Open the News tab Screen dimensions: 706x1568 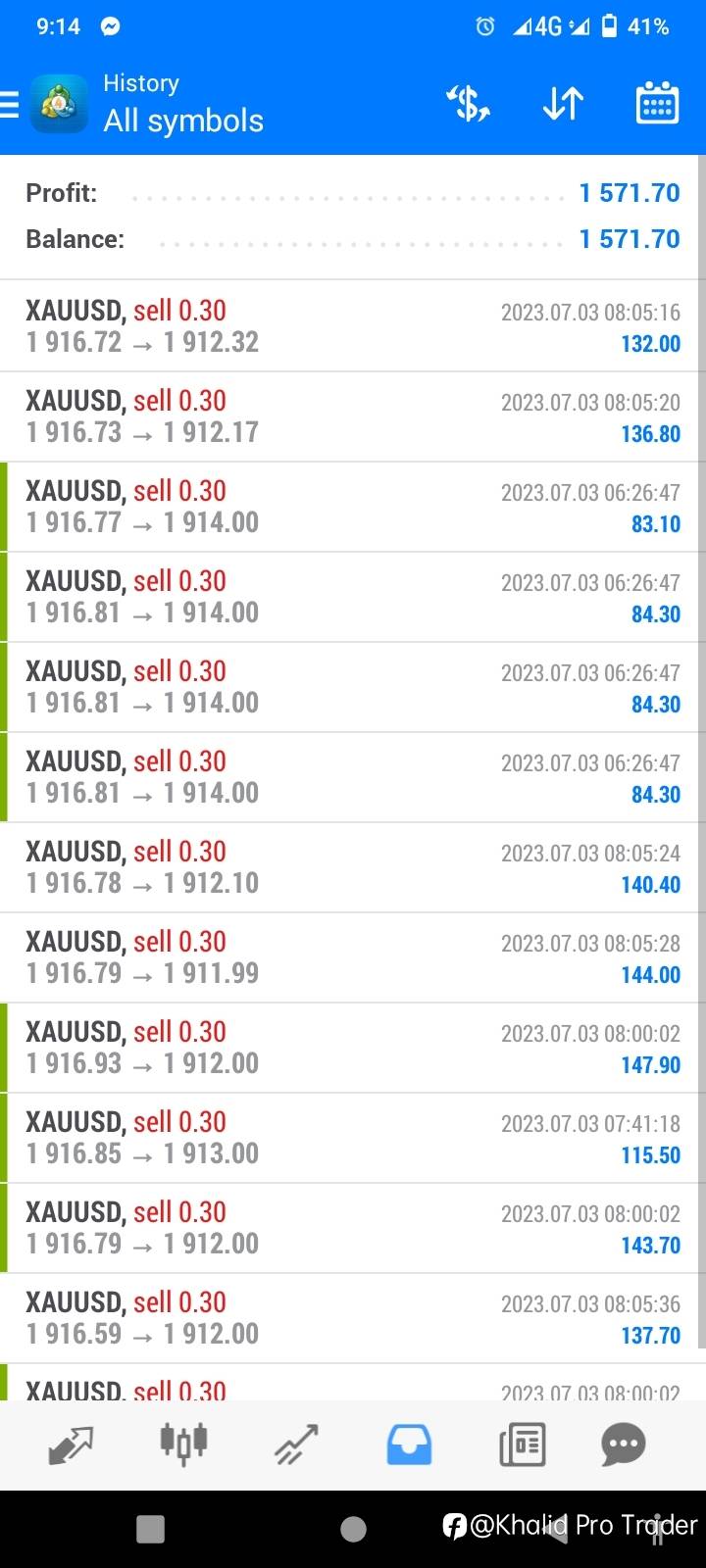tap(523, 1445)
